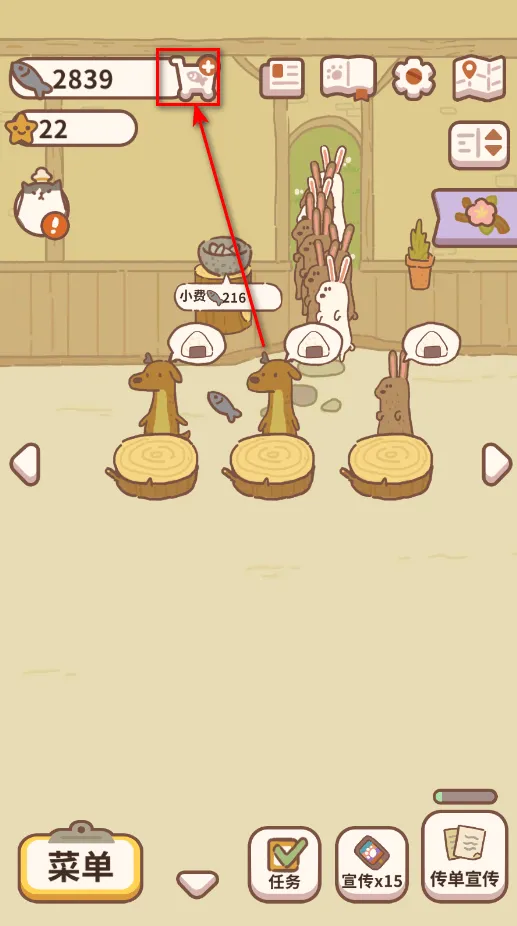This screenshot has height=926, width=517.
Task: Open the flower event banner
Action: point(474,217)
